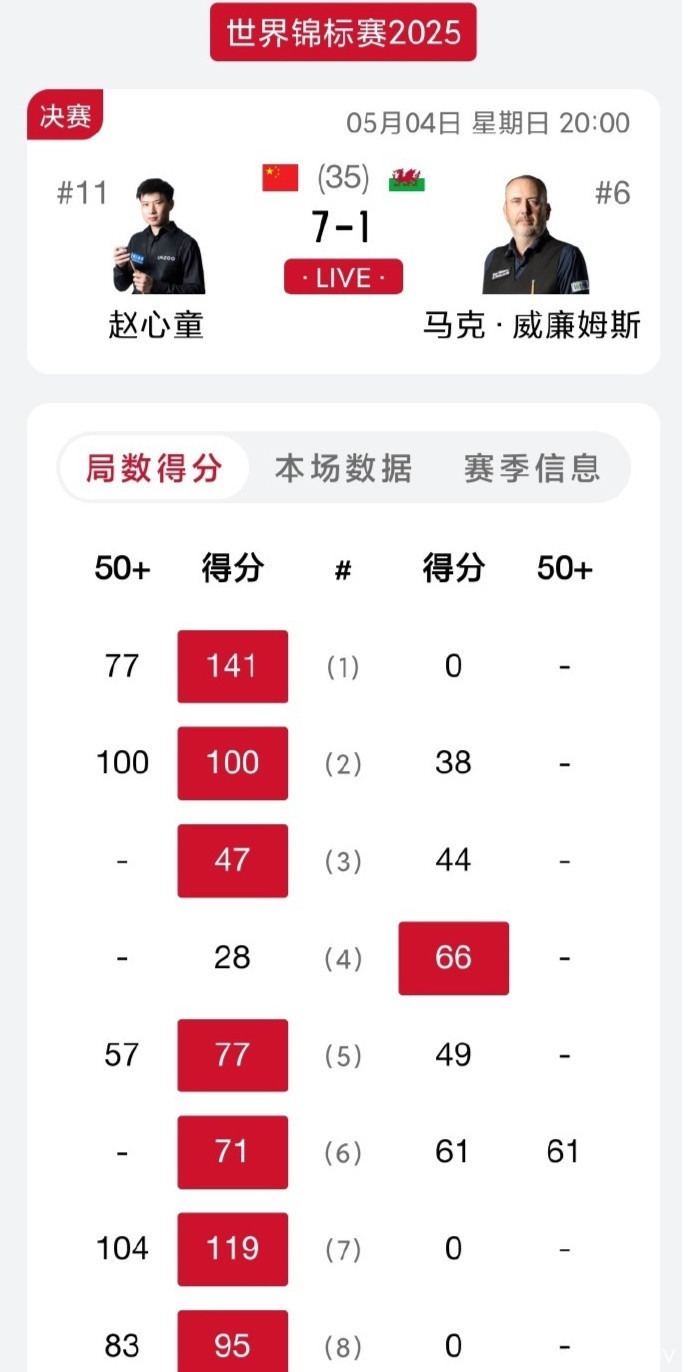The height and width of the screenshot is (1372, 682).
Task: Open 马克·威廉姆斯's player profile photo
Action: tap(535, 237)
